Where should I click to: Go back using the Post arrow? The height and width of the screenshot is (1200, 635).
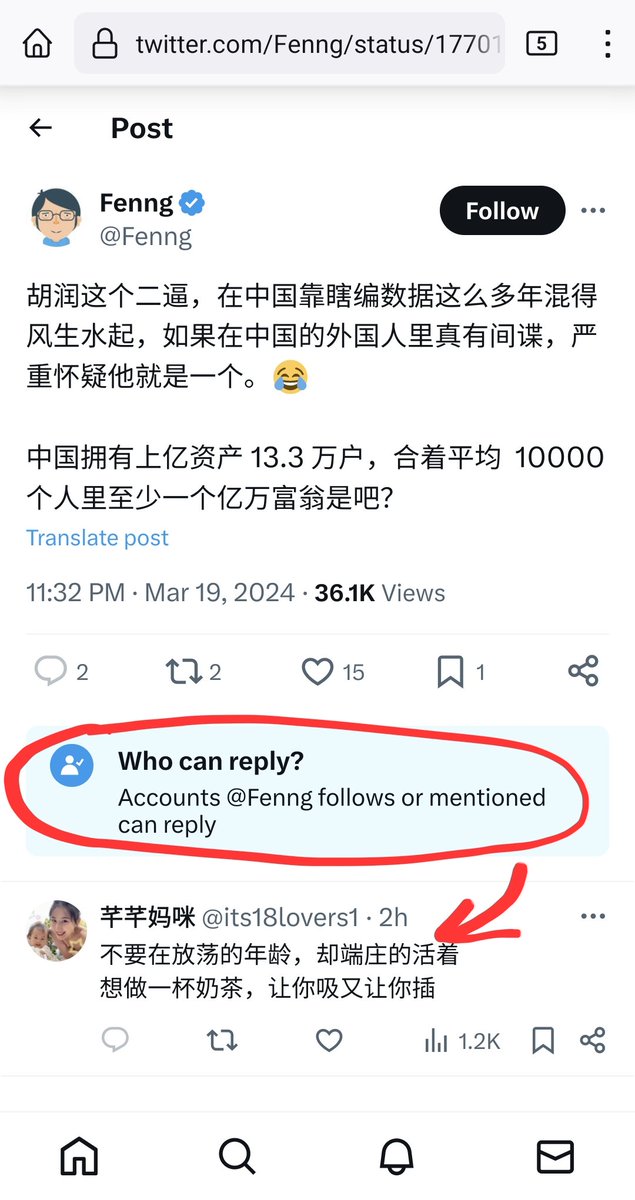40,128
